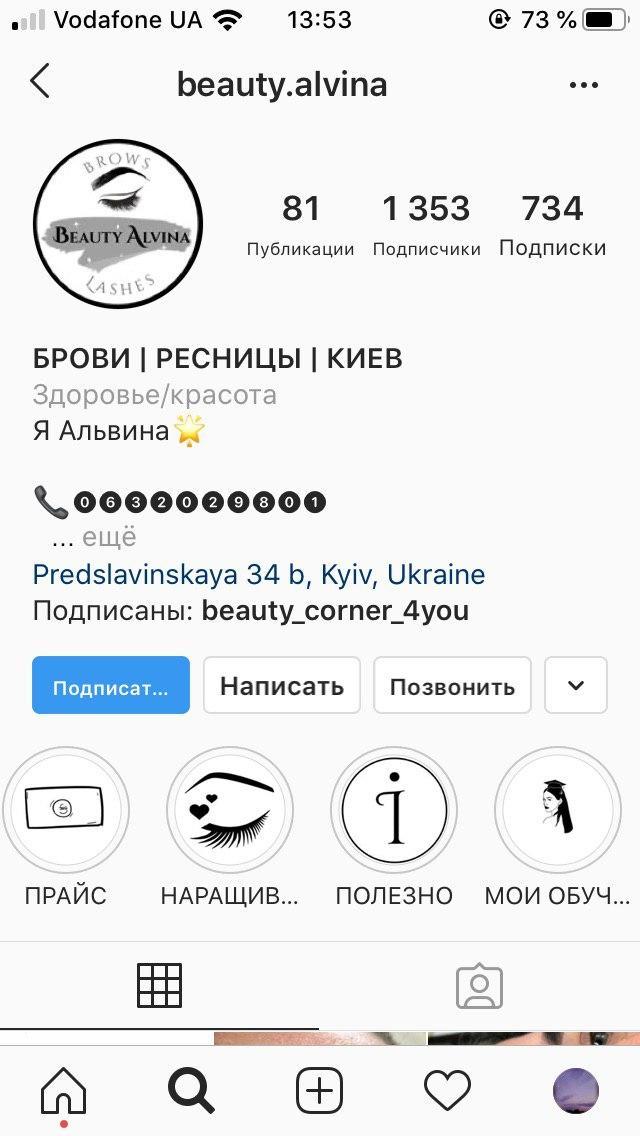Tap Написать to message the account
Image resolution: width=640 pixels, height=1136 pixels.
(282, 685)
